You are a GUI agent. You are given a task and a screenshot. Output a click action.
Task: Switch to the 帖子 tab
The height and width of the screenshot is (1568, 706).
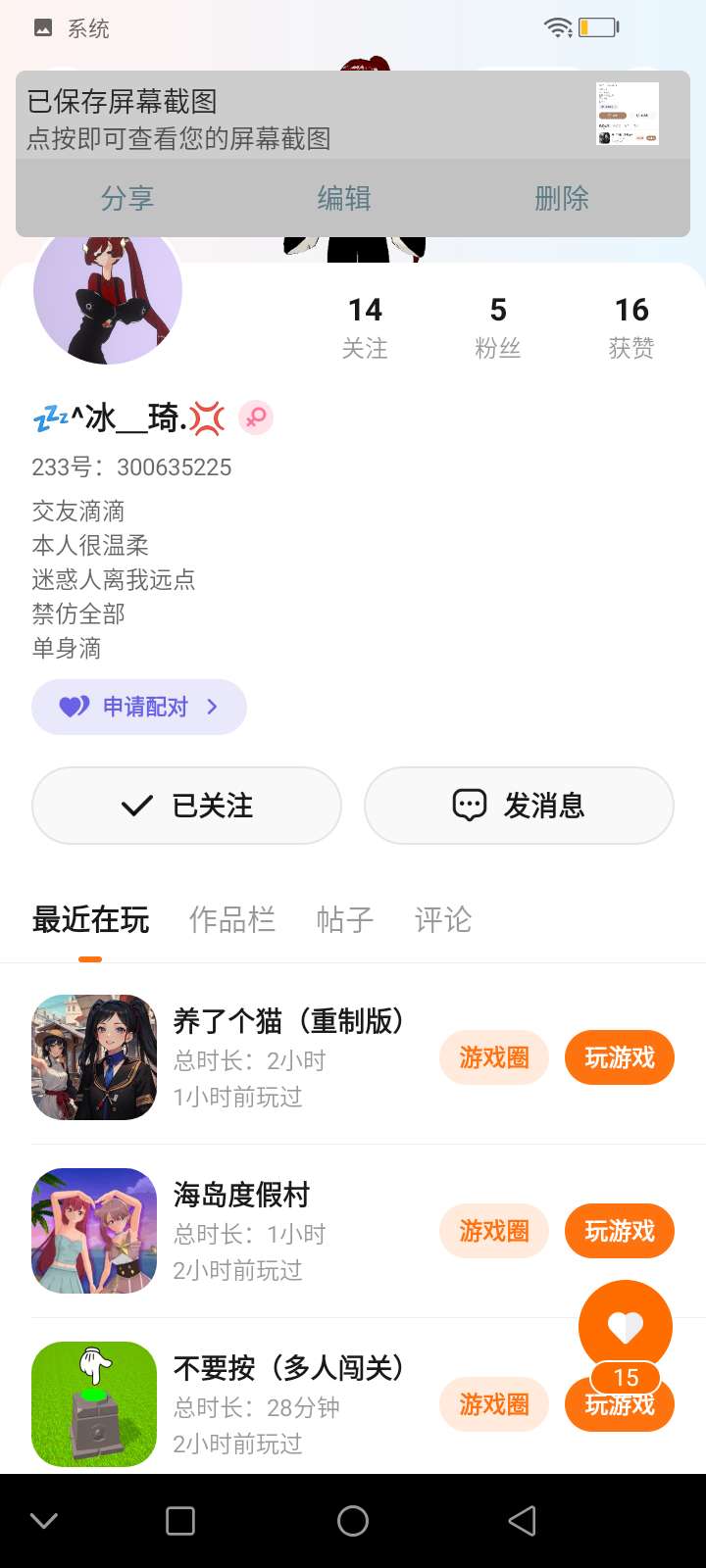[x=344, y=919]
